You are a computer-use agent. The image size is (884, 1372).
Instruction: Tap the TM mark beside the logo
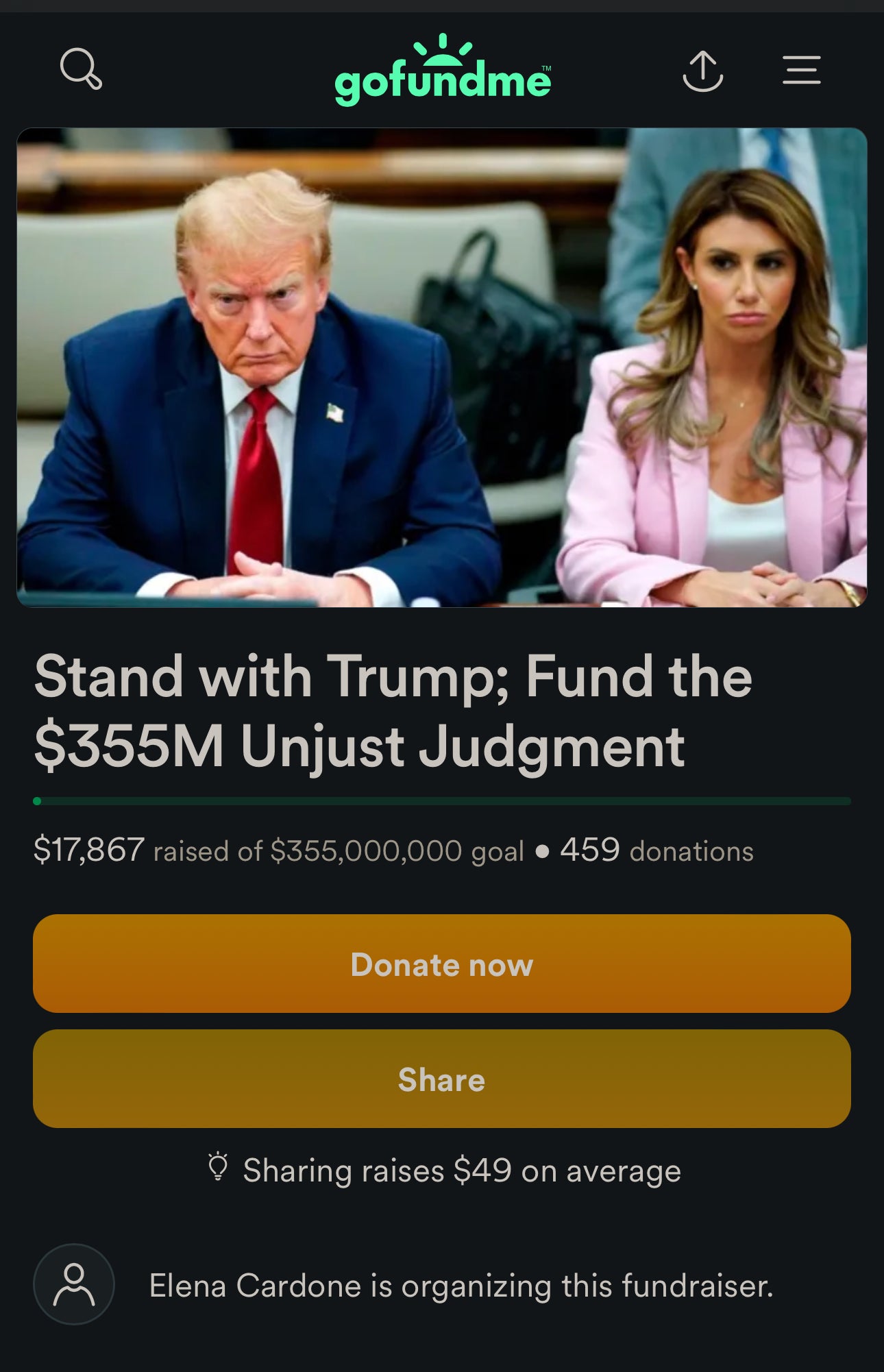point(546,66)
